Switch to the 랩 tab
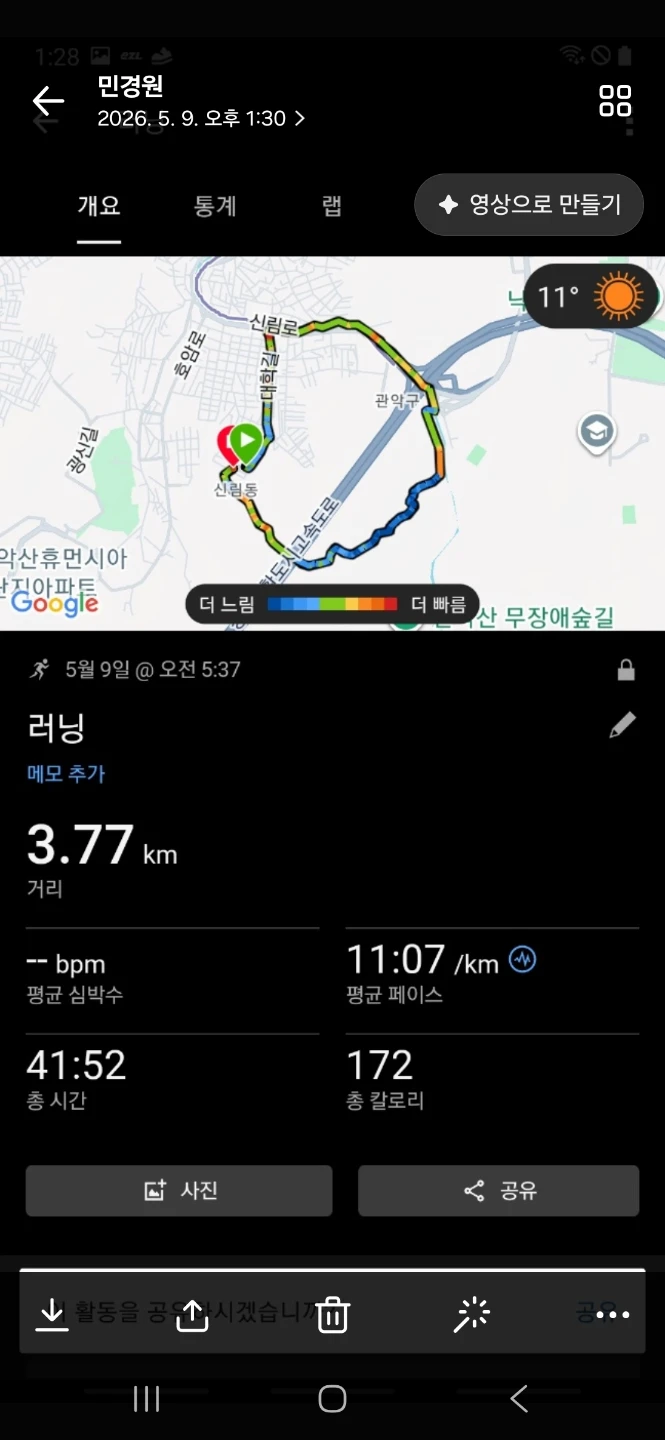The width and height of the screenshot is (665, 1440). [x=332, y=206]
